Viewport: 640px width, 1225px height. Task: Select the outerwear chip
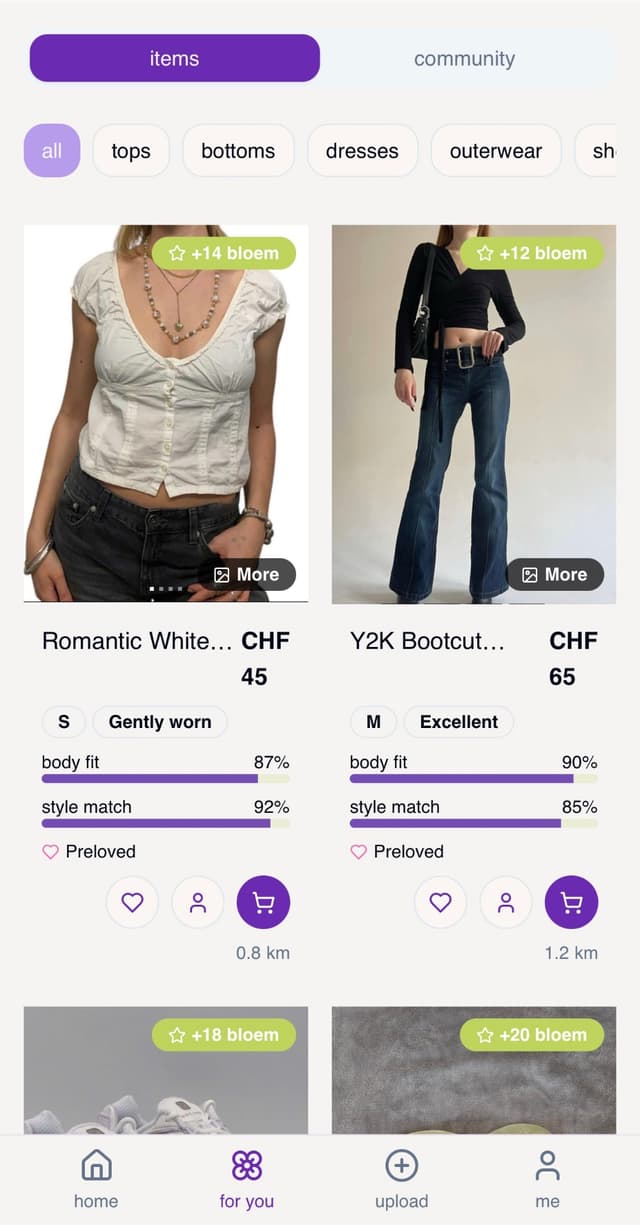[496, 151]
